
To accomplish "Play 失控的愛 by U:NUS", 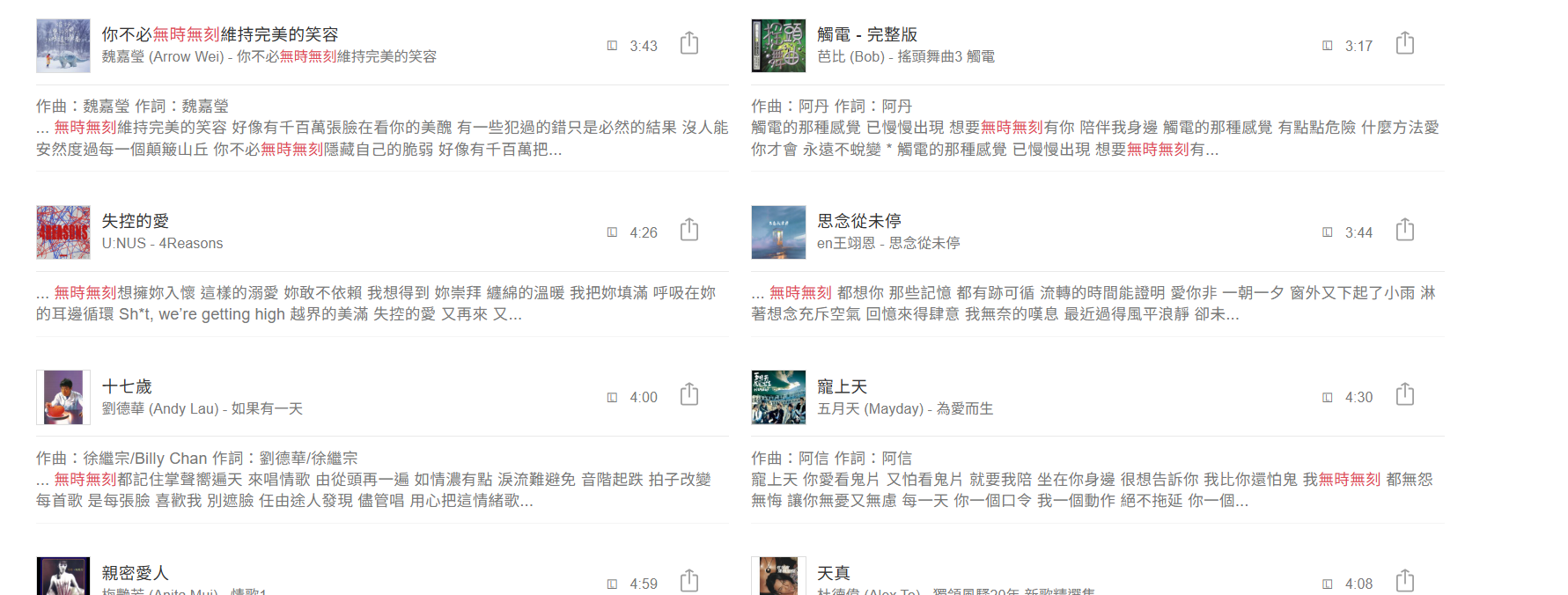I will [x=135, y=221].
